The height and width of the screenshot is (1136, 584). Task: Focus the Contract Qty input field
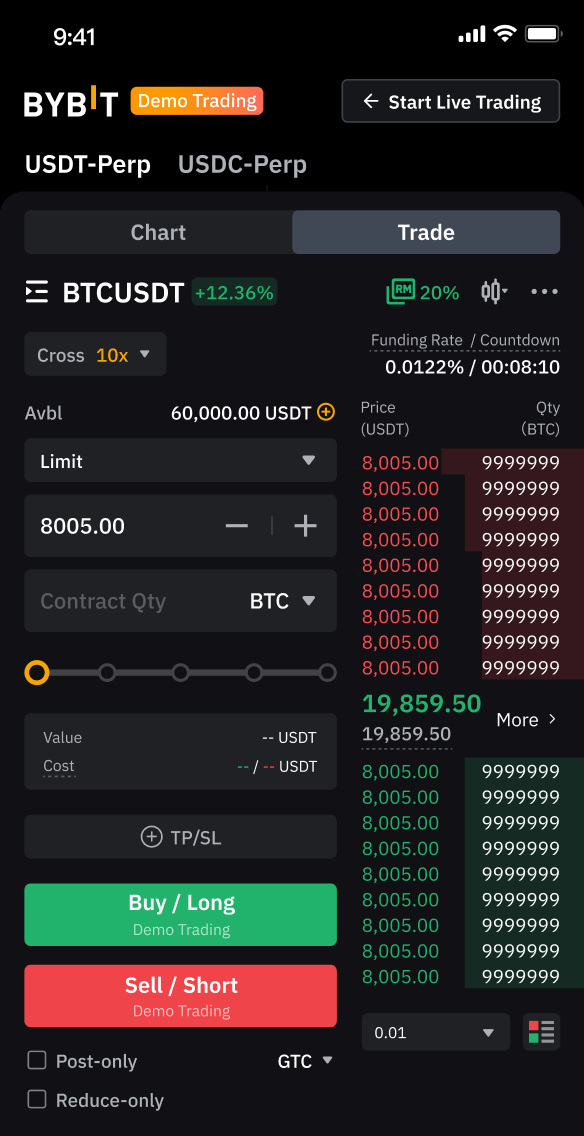click(x=130, y=601)
